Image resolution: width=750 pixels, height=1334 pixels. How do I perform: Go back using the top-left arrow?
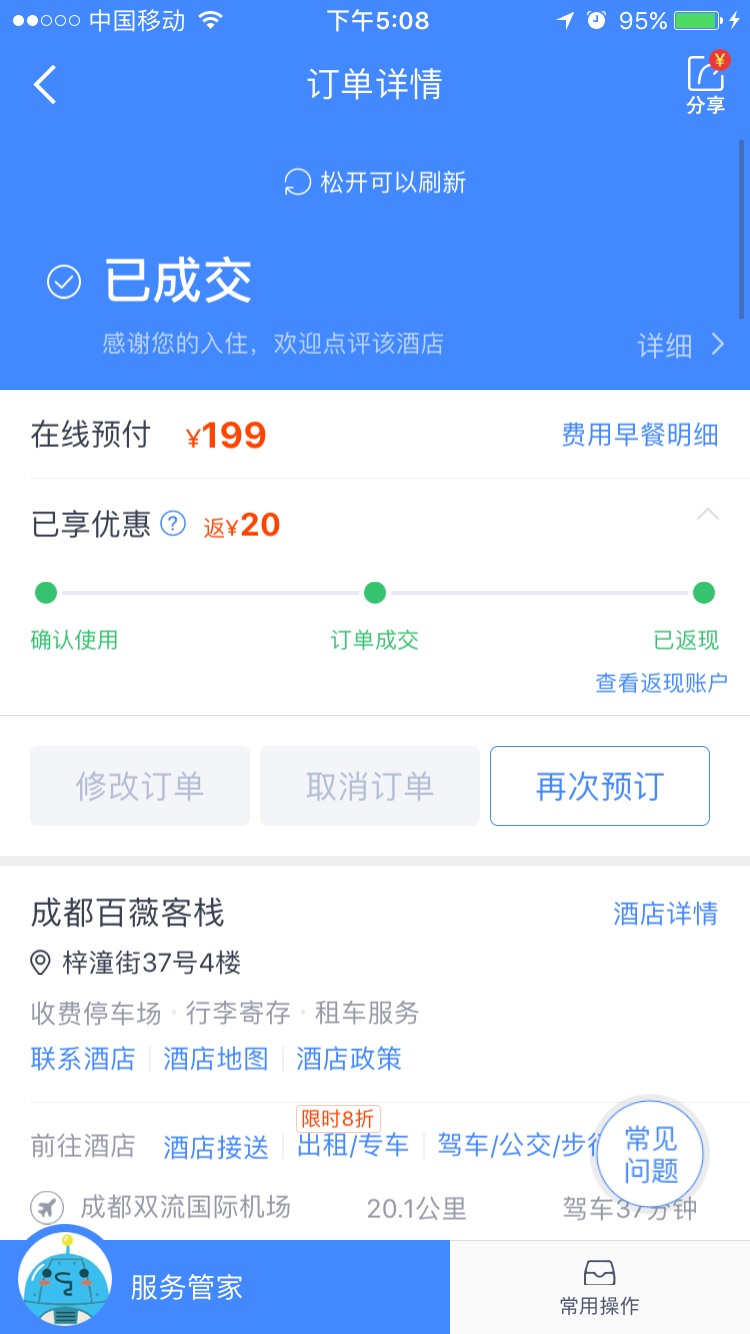(x=45, y=85)
